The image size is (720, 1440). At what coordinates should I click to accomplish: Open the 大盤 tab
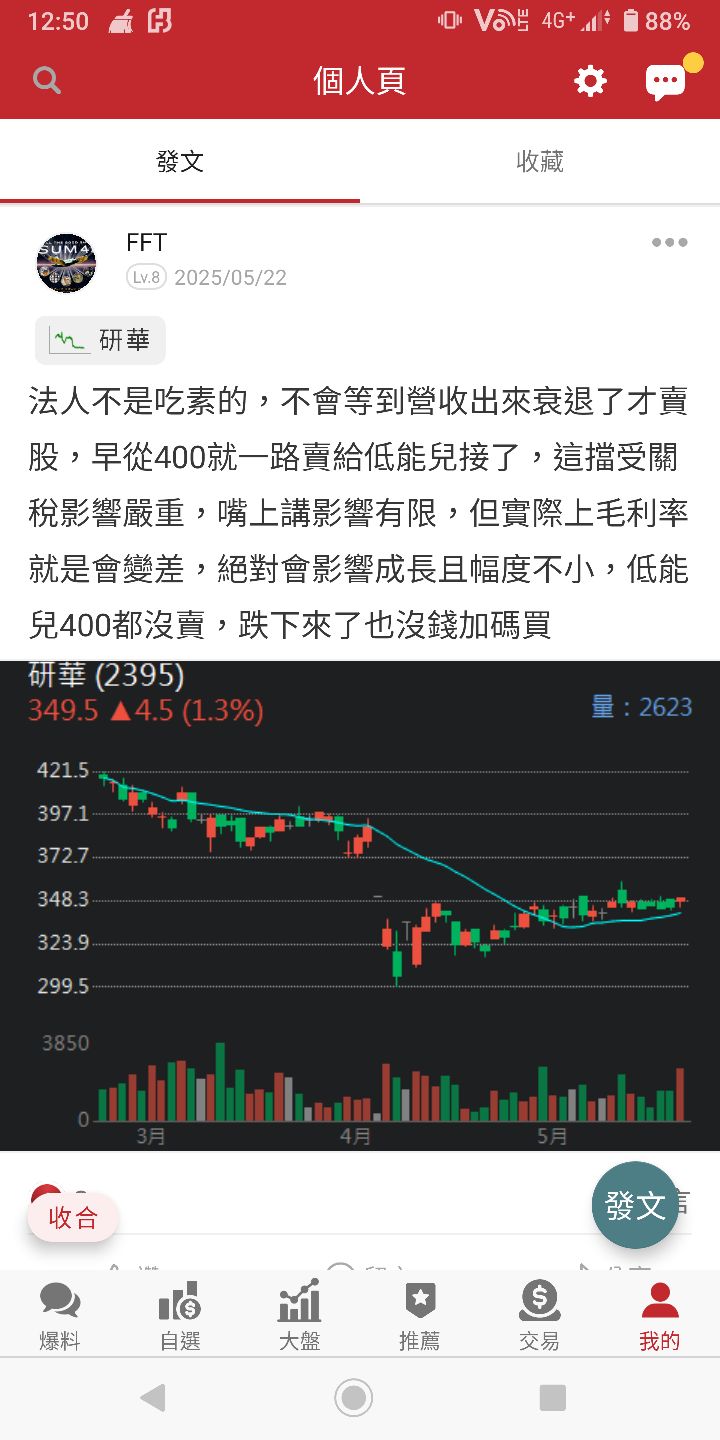(x=300, y=1315)
